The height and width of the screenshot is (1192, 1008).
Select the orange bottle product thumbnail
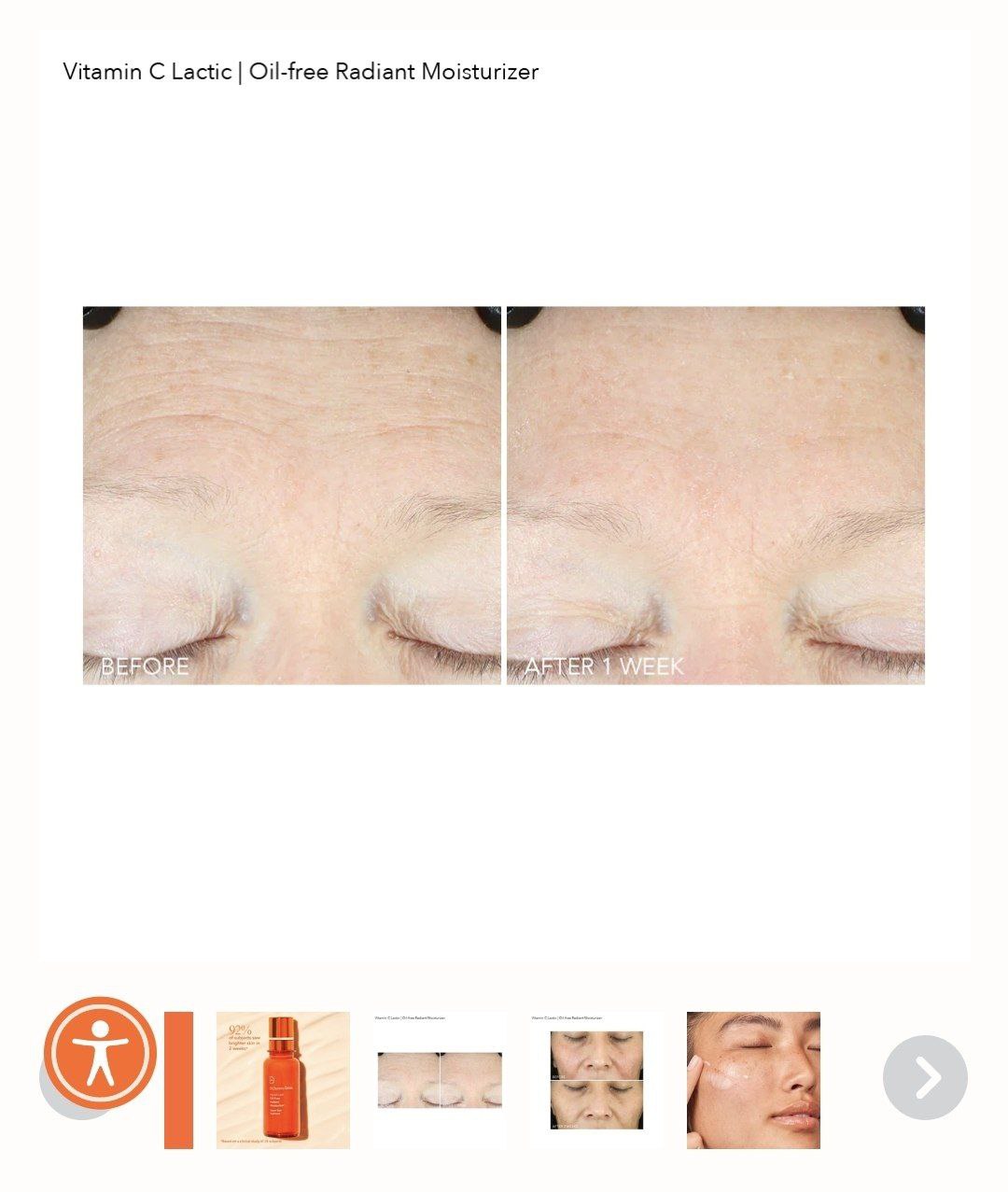[283, 1080]
